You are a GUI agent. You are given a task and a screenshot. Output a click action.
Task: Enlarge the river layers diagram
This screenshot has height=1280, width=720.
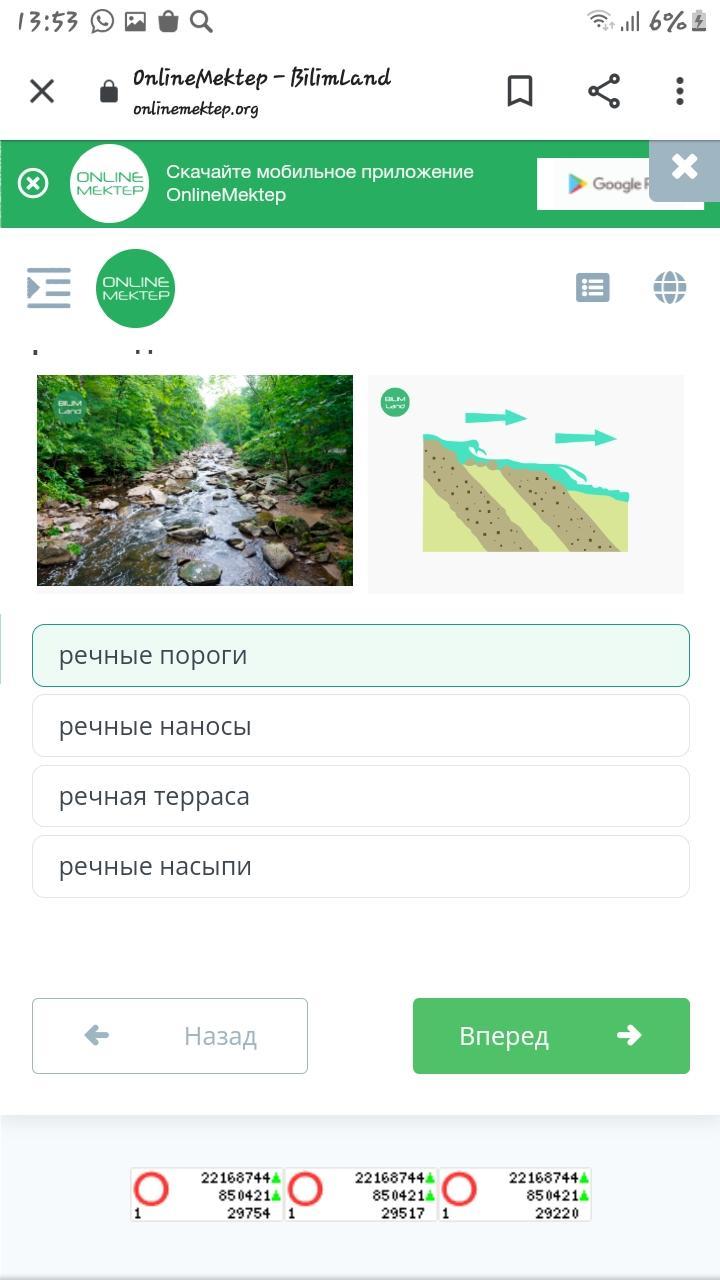pos(526,484)
